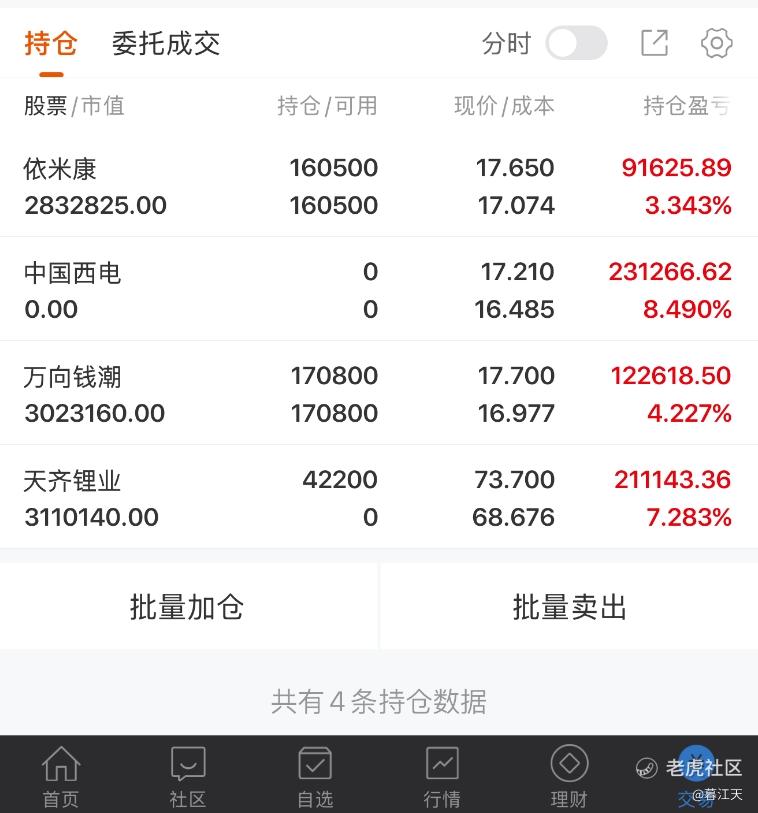Open the 社区 tab
The image size is (758, 813).
pos(188,776)
